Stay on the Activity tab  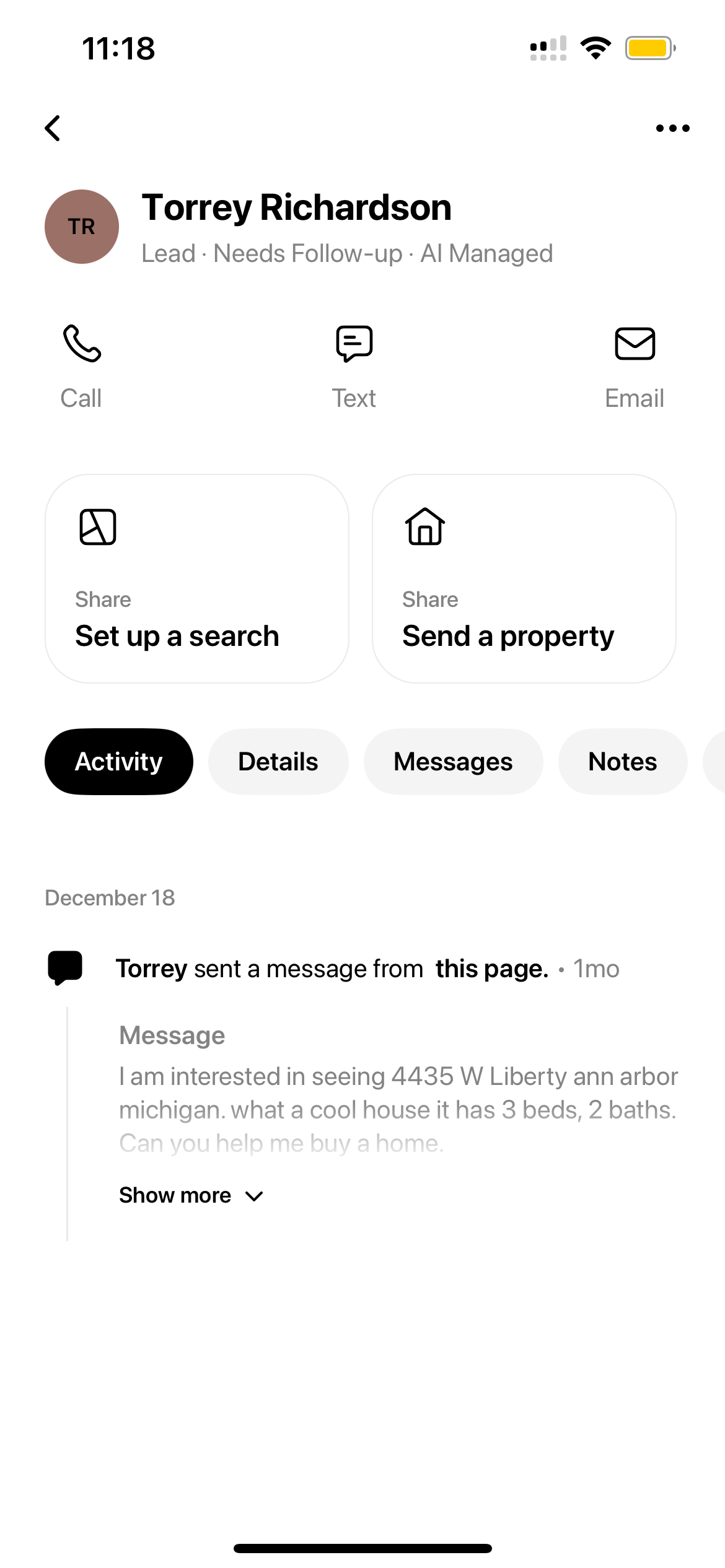coord(118,761)
